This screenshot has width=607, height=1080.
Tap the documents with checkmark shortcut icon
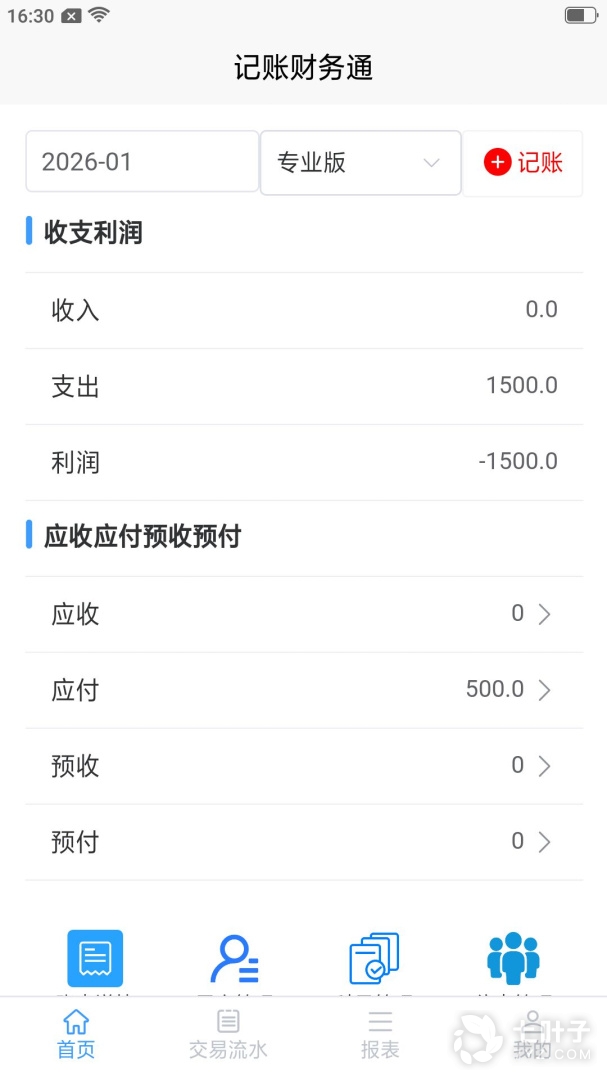click(x=374, y=958)
